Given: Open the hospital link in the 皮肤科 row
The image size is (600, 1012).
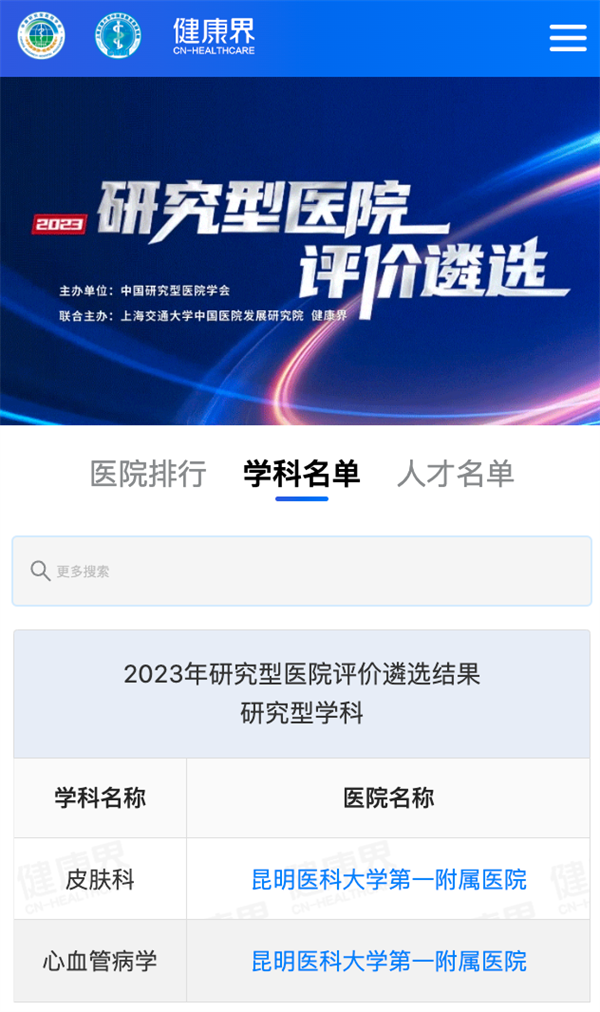Looking at the screenshot, I should click(388, 880).
